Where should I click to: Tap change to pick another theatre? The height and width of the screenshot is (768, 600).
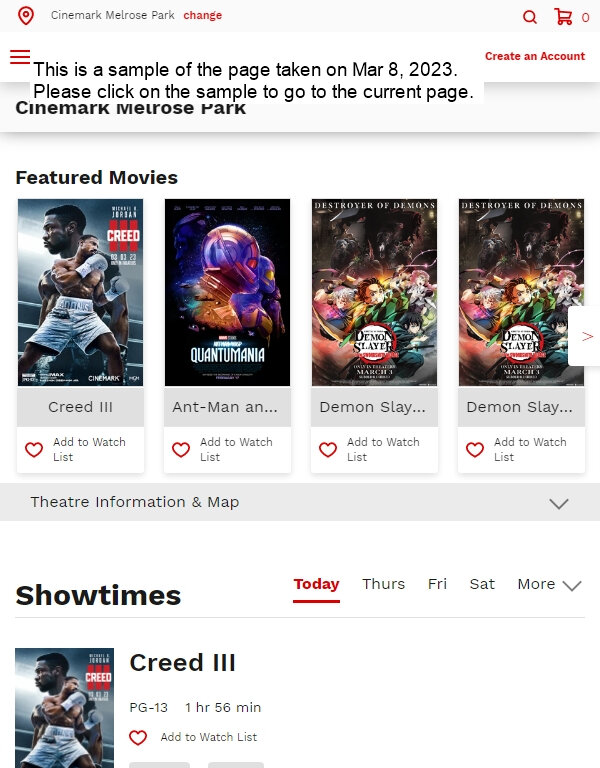[x=203, y=16]
